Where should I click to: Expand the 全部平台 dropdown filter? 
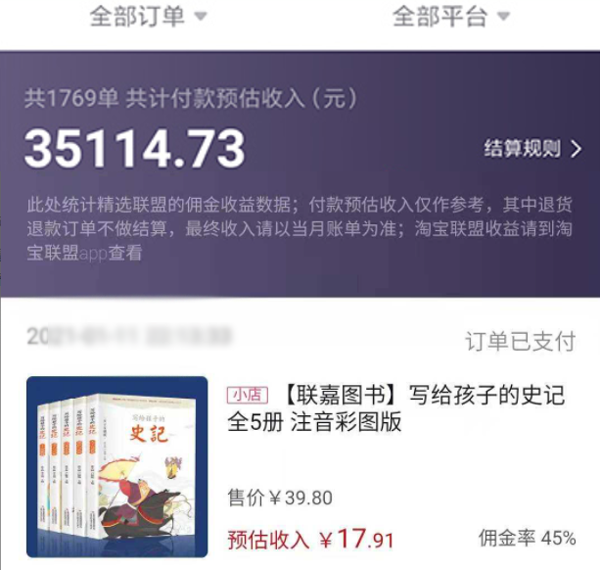451,17
